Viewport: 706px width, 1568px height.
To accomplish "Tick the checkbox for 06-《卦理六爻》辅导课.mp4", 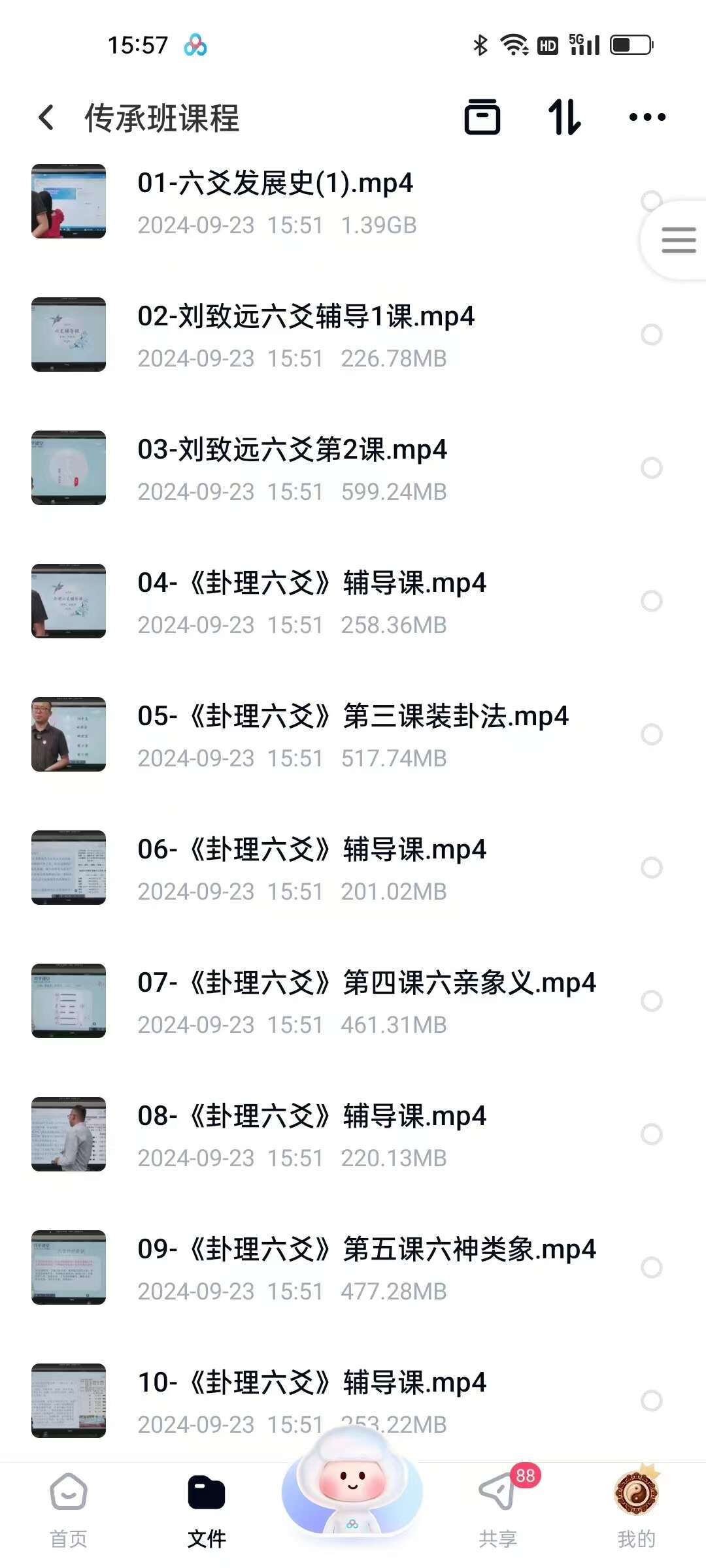I will tap(651, 868).
